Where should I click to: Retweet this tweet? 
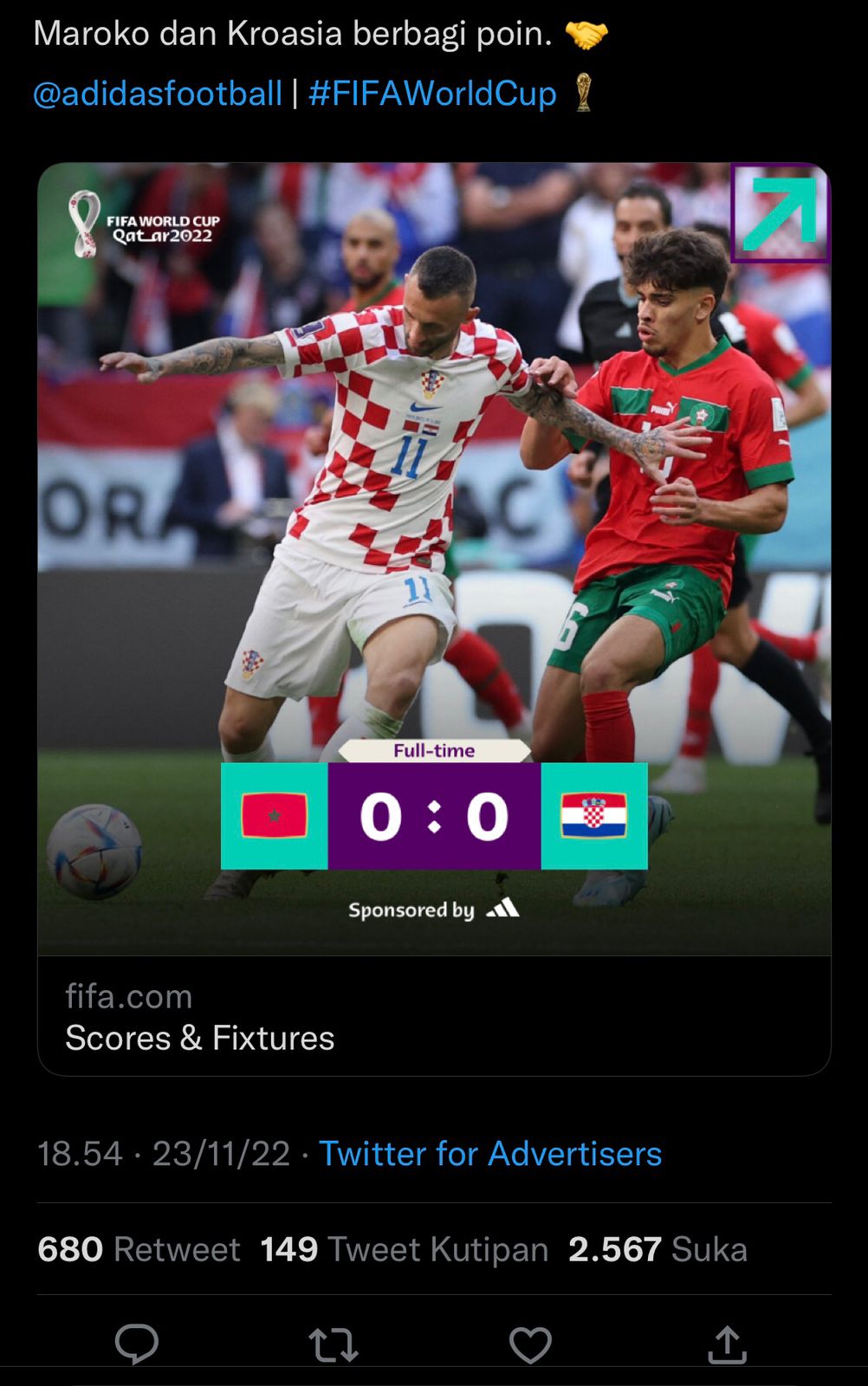tap(334, 1344)
